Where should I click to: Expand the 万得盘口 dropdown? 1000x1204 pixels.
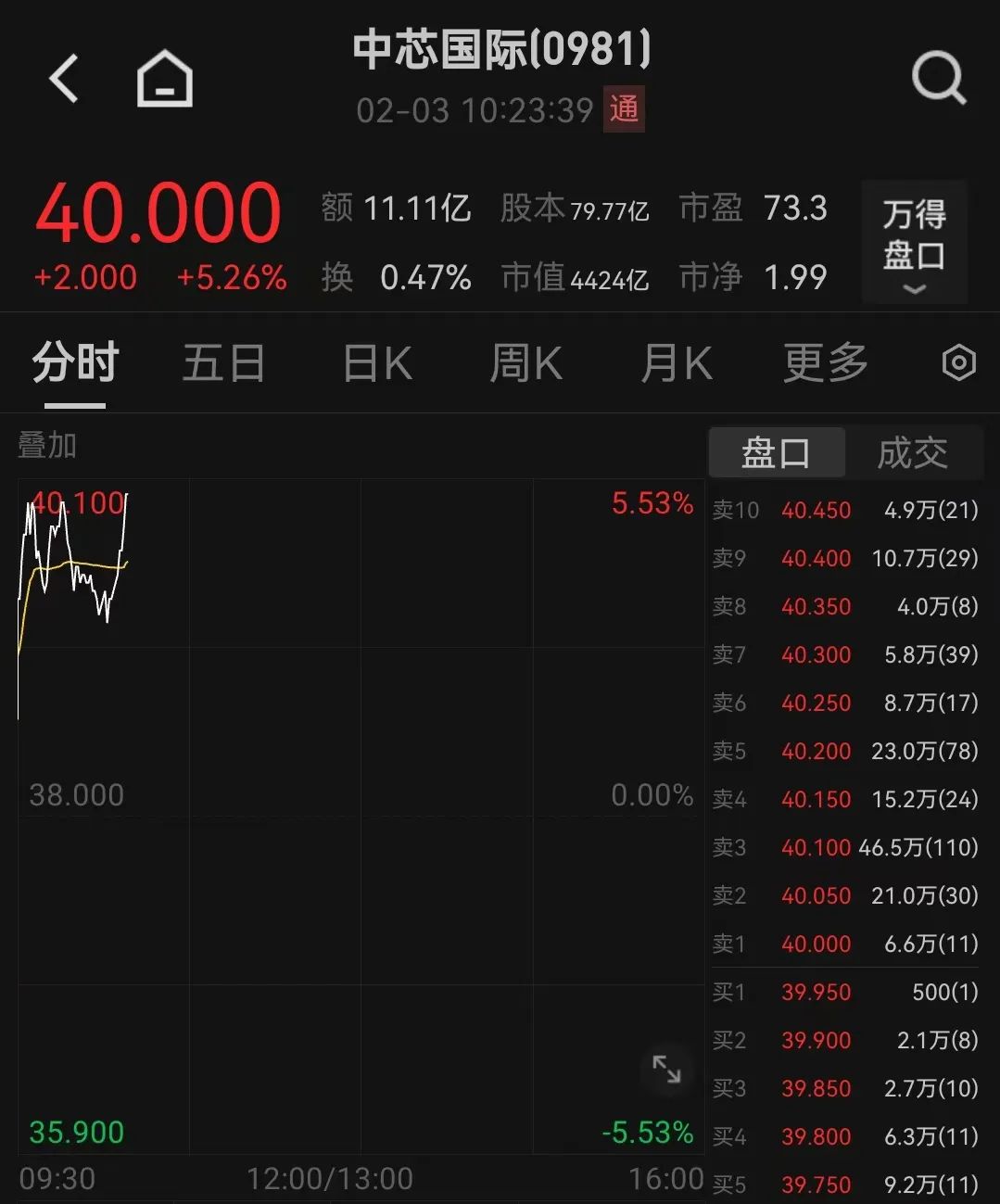click(x=914, y=243)
